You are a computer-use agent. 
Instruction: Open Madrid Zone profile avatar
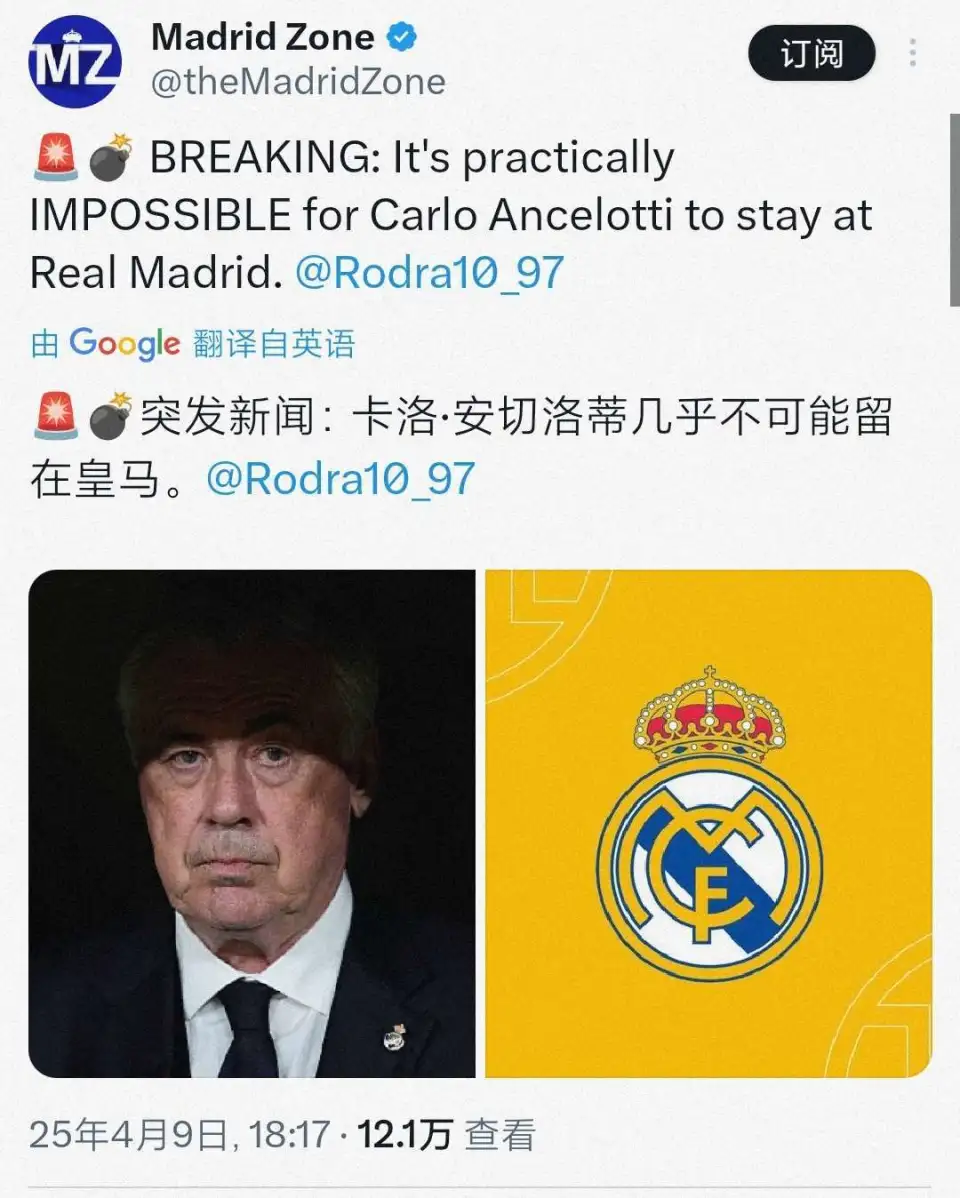coord(75,62)
